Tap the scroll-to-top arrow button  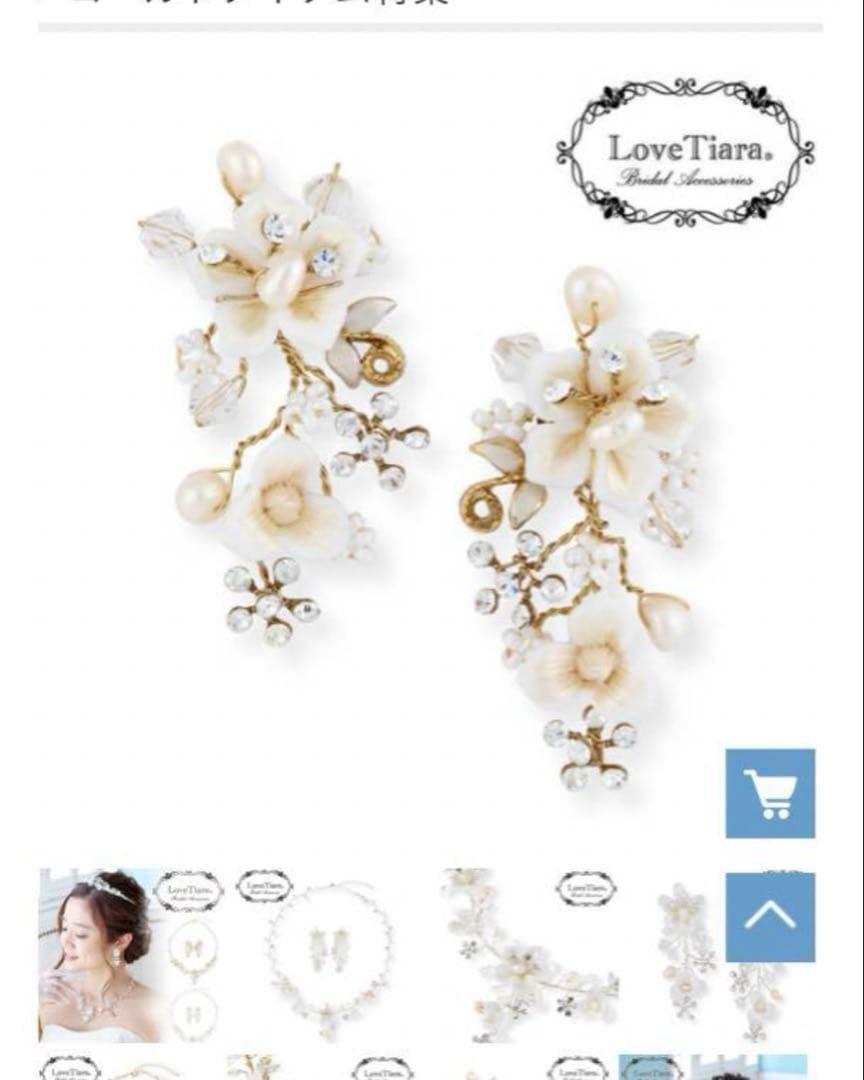(x=770, y=917)
